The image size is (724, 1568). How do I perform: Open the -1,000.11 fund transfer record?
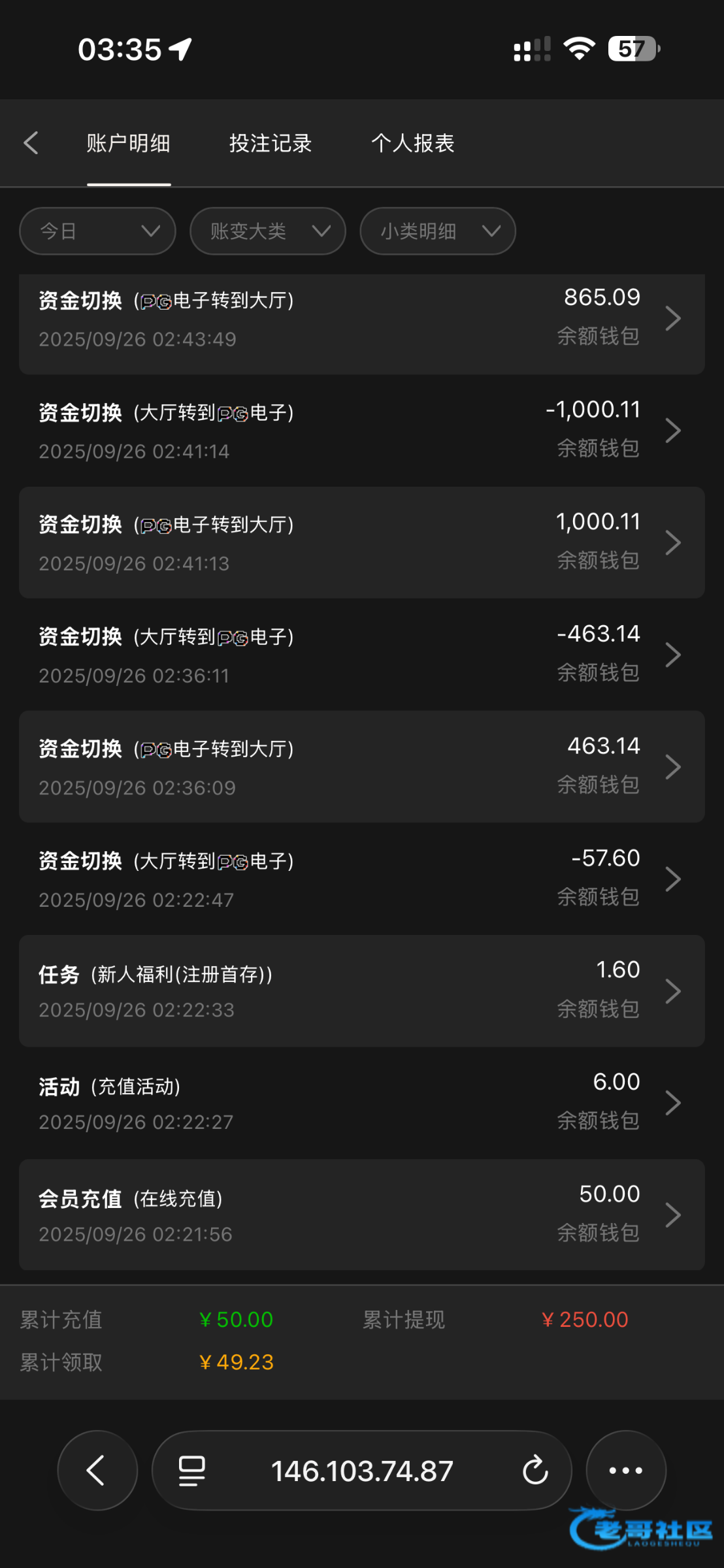361,431
